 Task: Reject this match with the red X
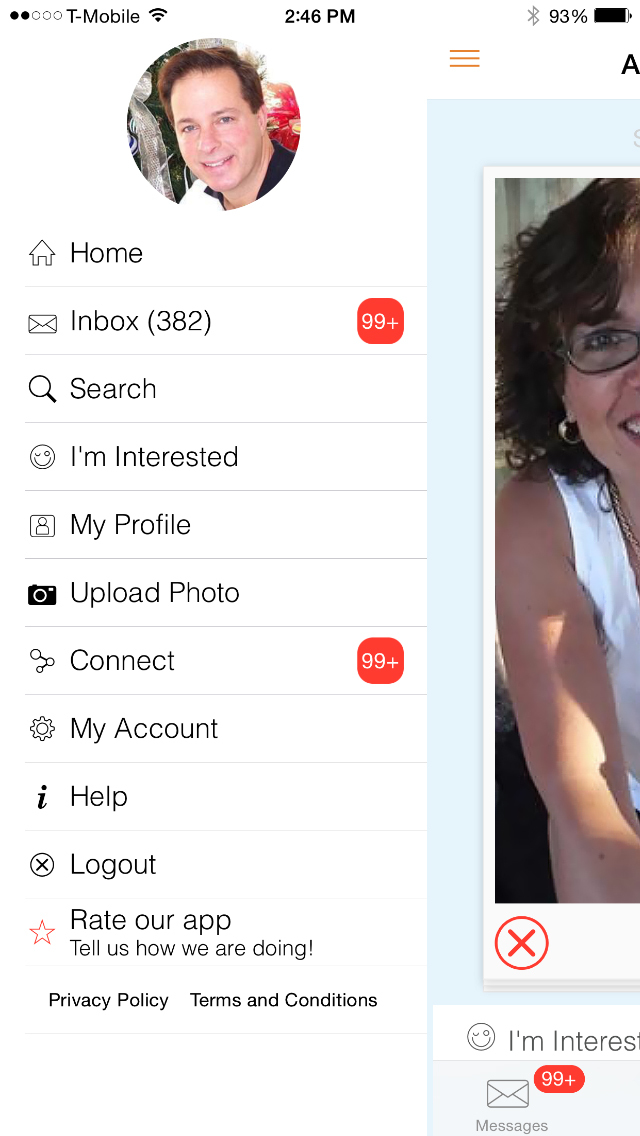point(522,942)
